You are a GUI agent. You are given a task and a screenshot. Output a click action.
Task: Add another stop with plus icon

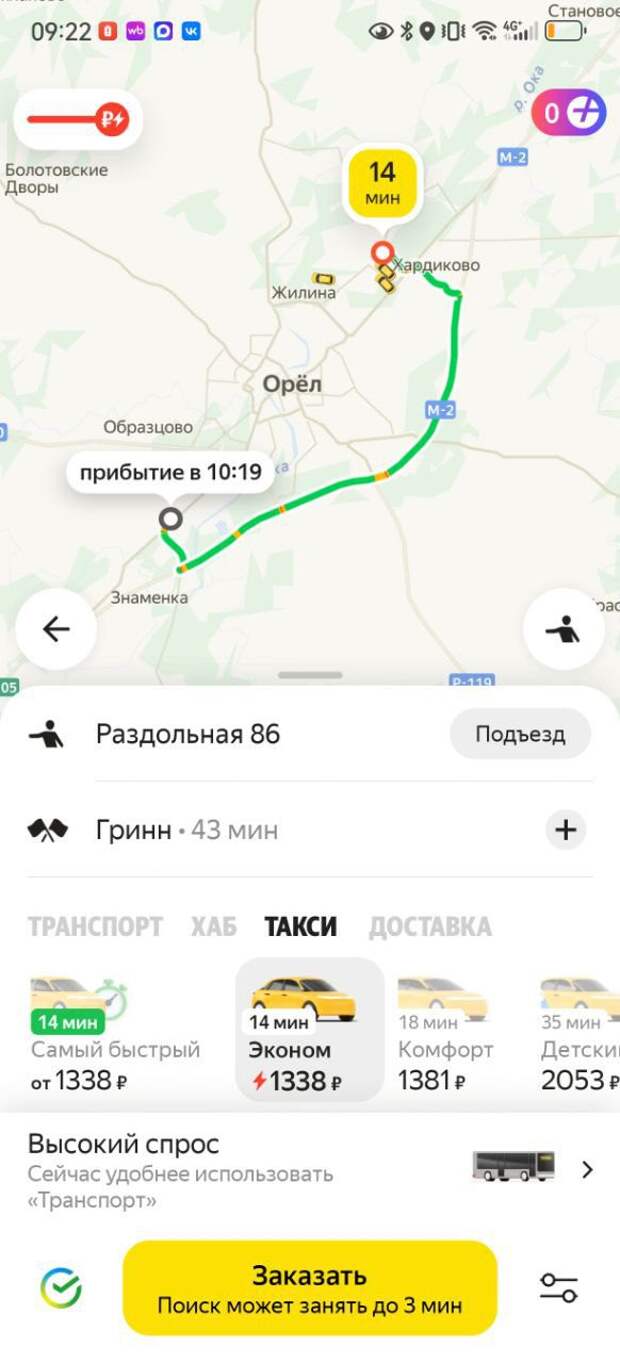566,830
